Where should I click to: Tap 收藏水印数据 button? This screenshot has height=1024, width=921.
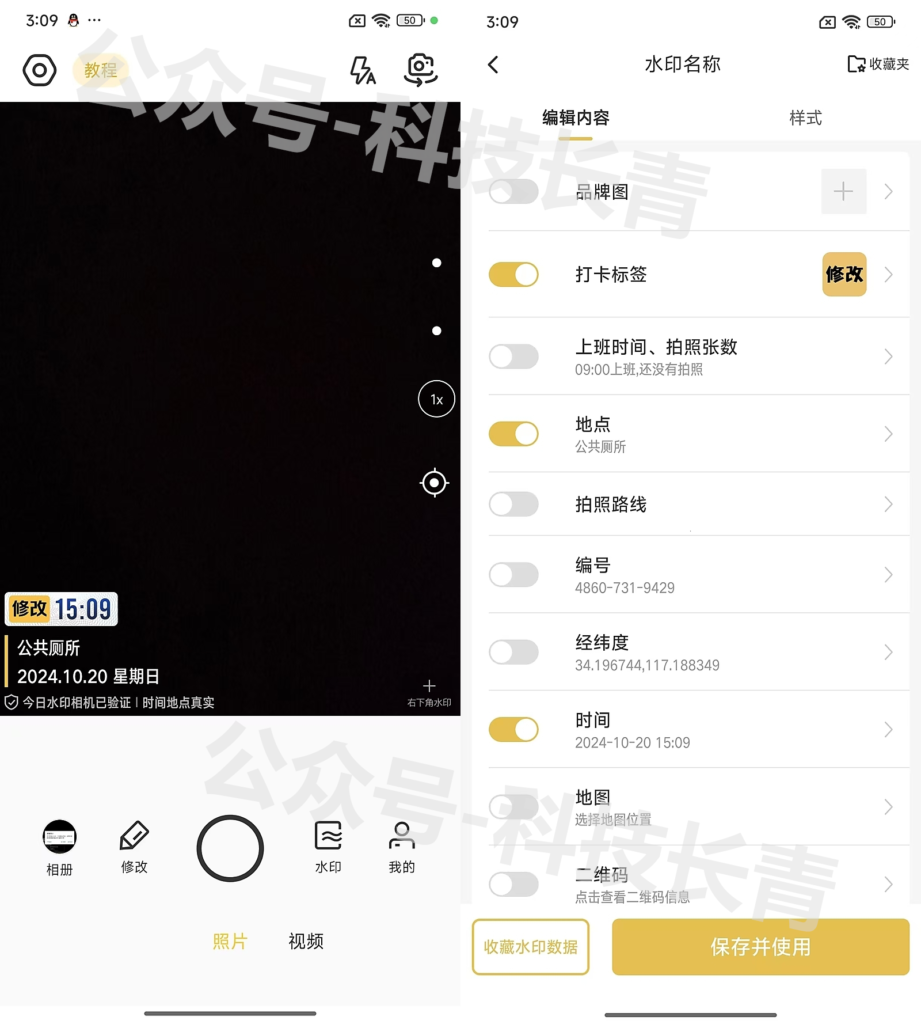click(x=530, y=947)
